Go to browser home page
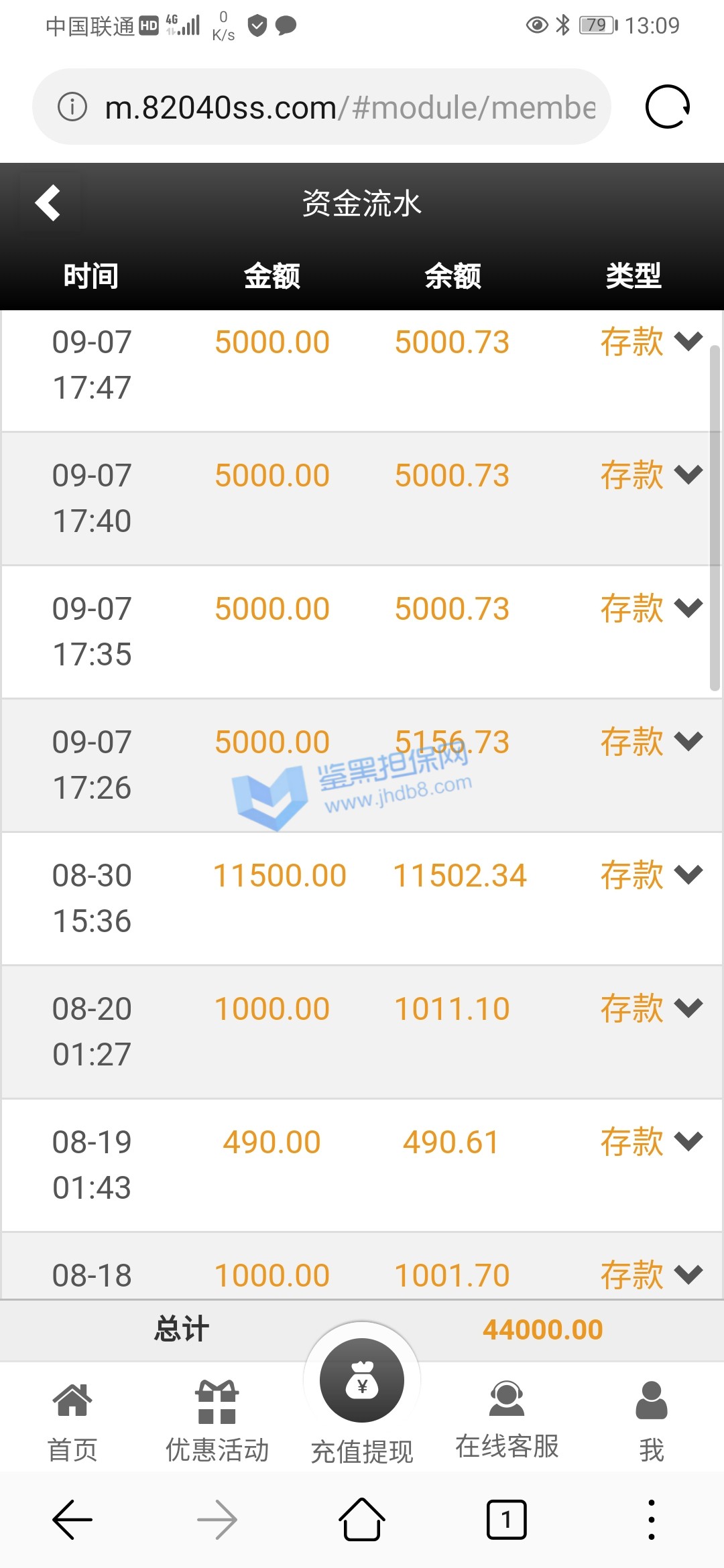Image resolution: width=724 pixels, height=1568 pixels. [362, 1520]
